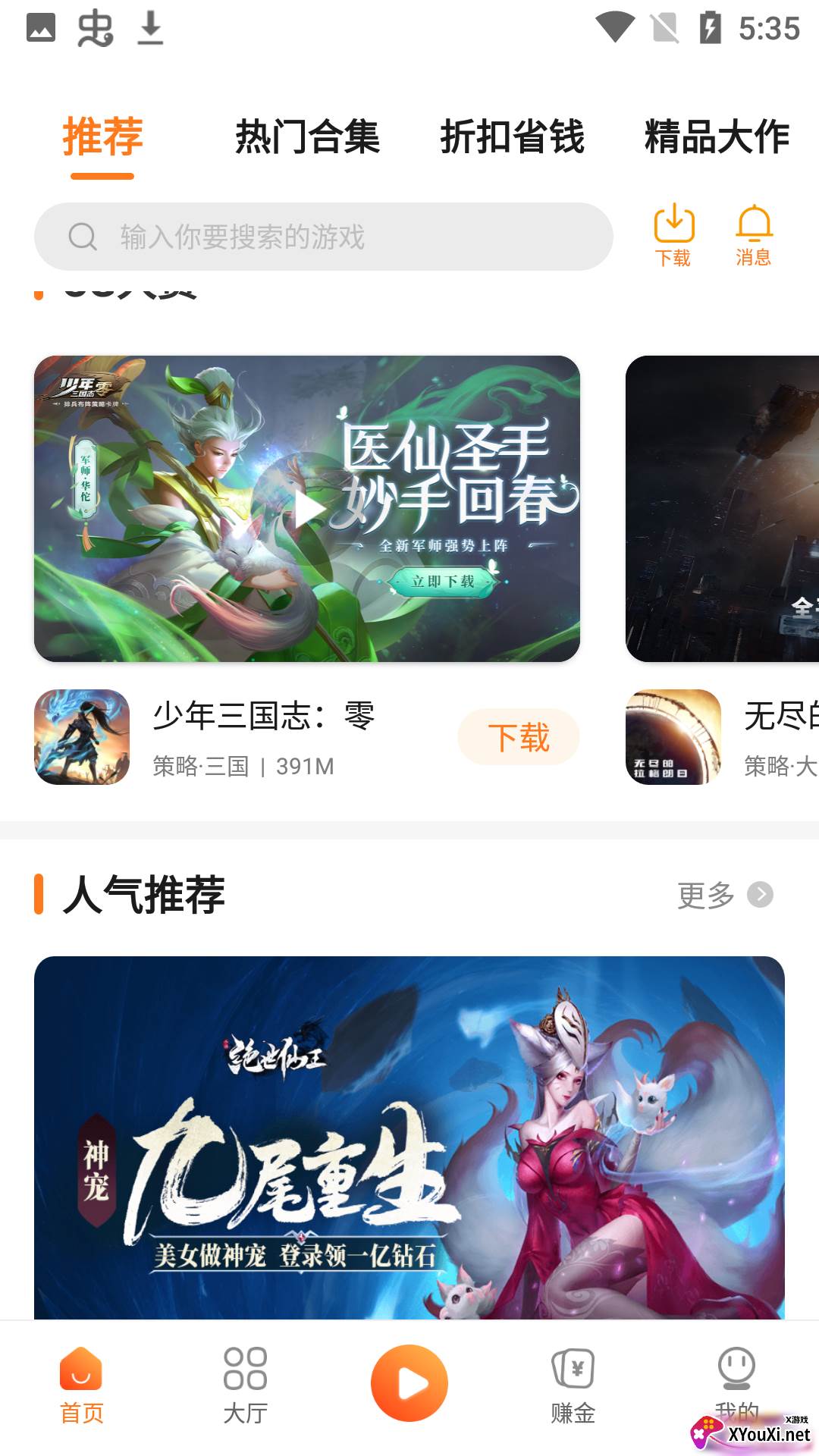Open the 精品大作 tab
Image resolution: width=819 pixels, height=1456 pixels.
[x=717, y=137]
